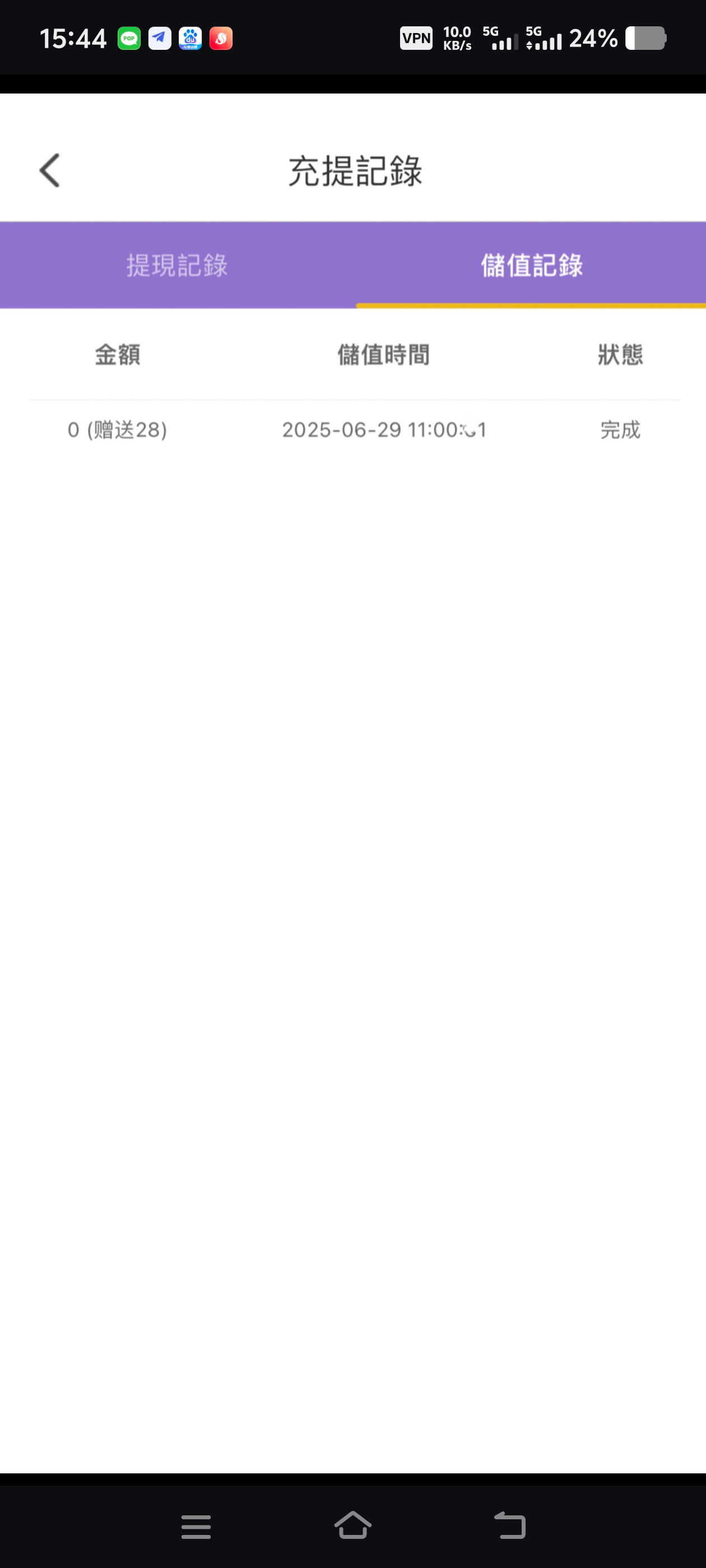Select the 儲值記錄 tab
The image size is (706, 1568).
pyautogui.click(x=531, y=265)
